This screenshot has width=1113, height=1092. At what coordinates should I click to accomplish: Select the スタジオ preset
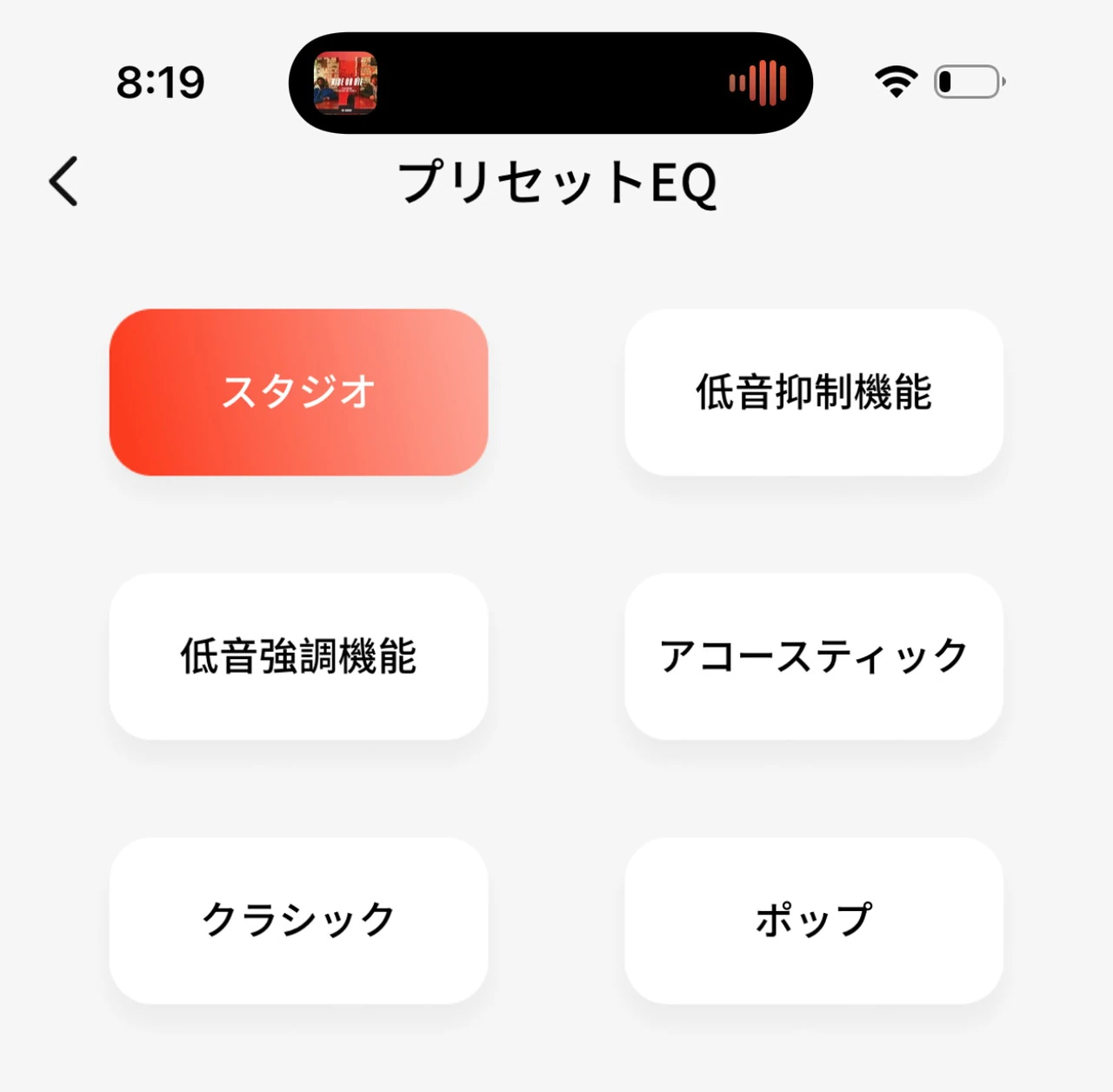coord(298,392)
